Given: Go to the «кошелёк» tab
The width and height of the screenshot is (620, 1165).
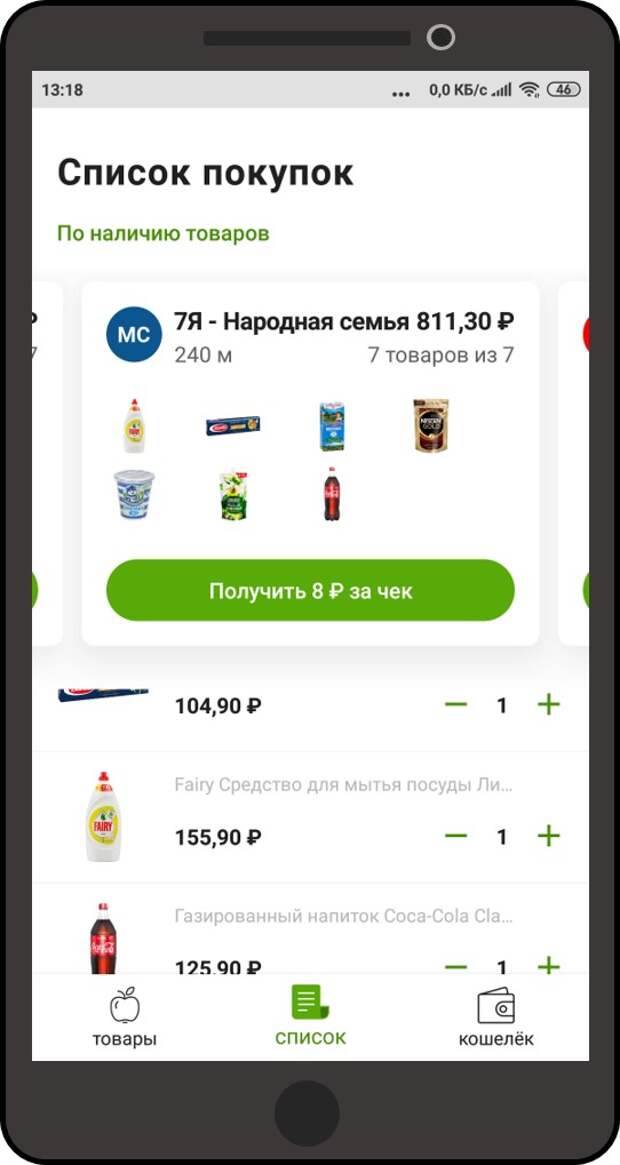Looking at the screenshot, I should tap(496, 1018).
